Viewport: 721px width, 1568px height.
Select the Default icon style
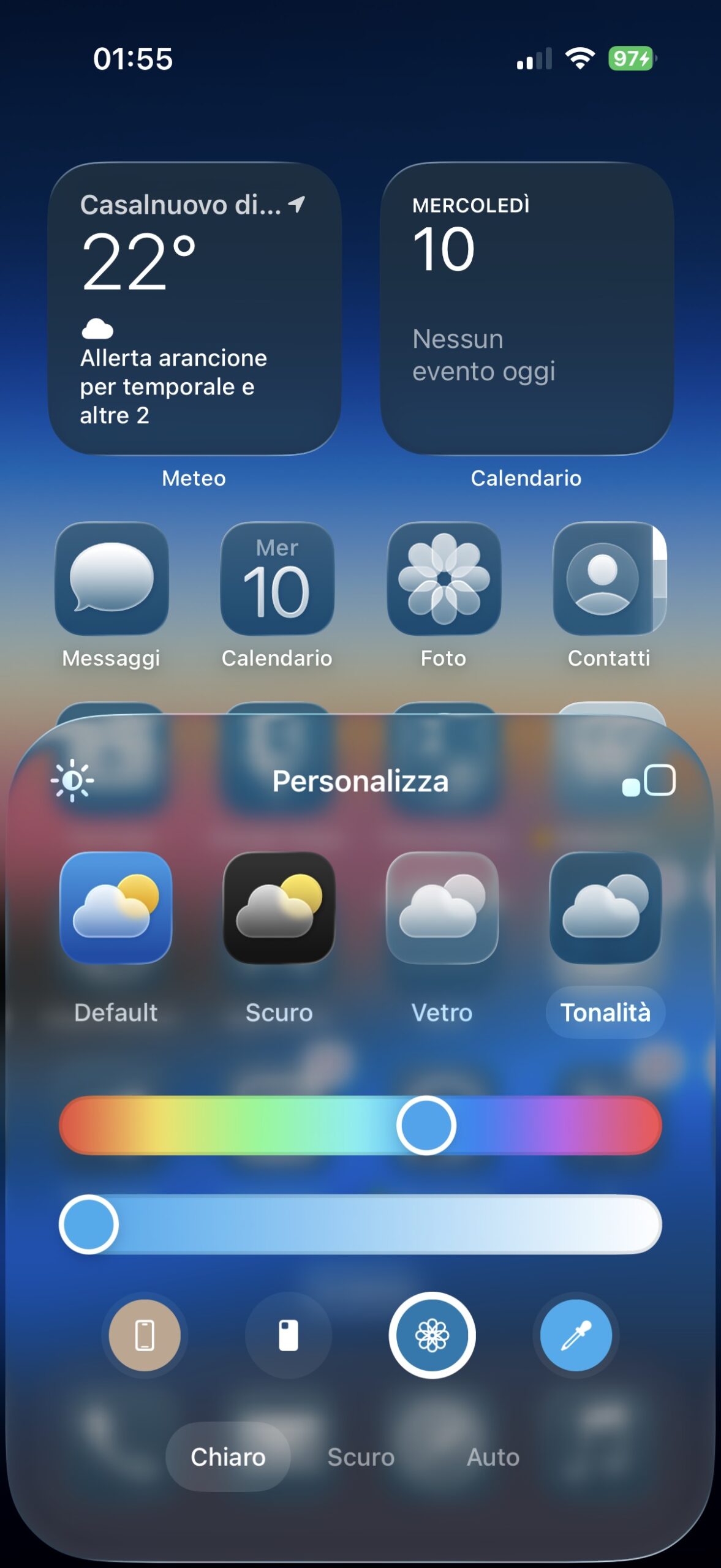pyautogui.click(x=116, y=908)
